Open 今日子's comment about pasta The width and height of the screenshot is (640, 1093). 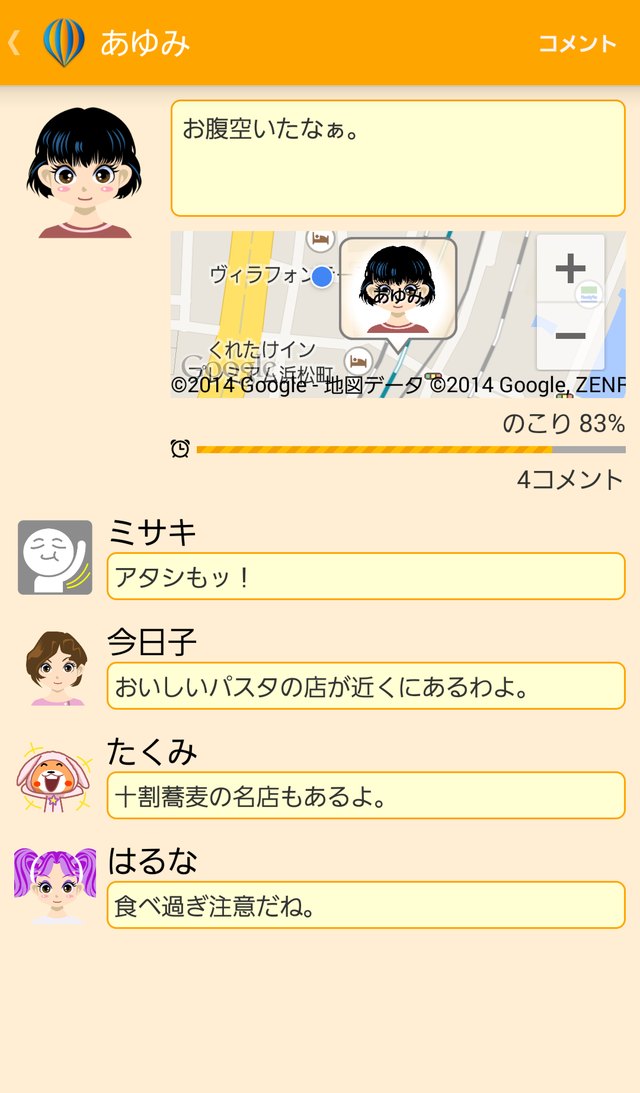[x=365, y=687]
